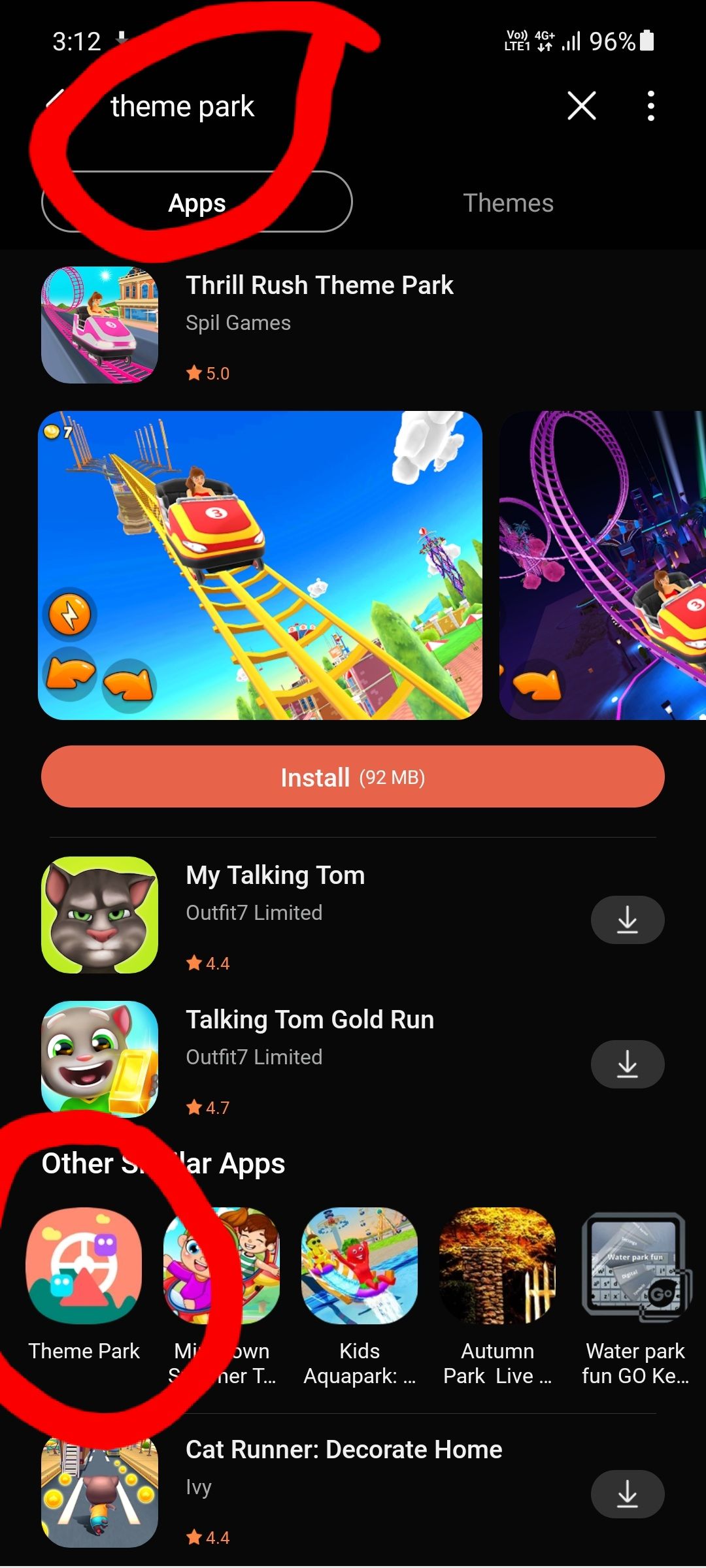The image size is (706, 1568).
Task: Download Talking Tom Gold Run
Action: click(627, 1064)
